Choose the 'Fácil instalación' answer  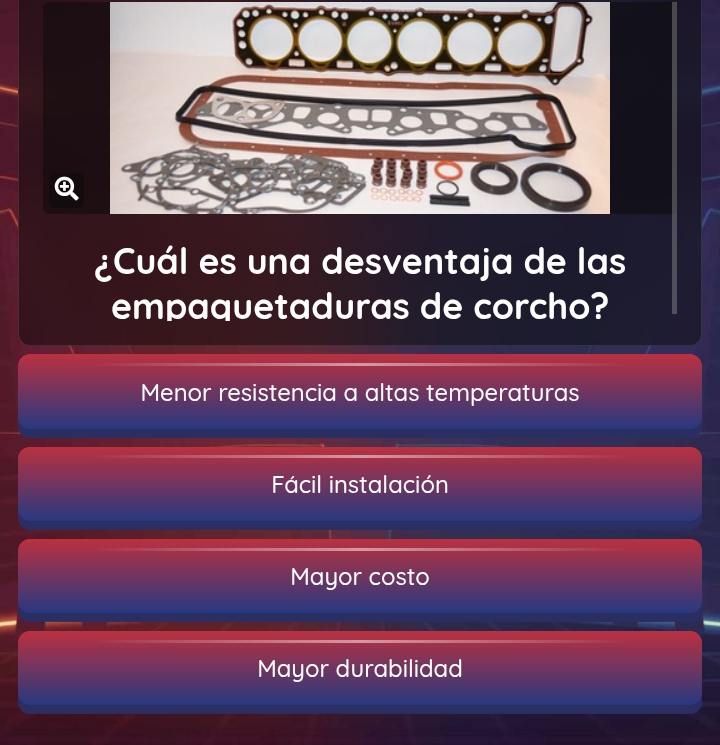point(360,485)
